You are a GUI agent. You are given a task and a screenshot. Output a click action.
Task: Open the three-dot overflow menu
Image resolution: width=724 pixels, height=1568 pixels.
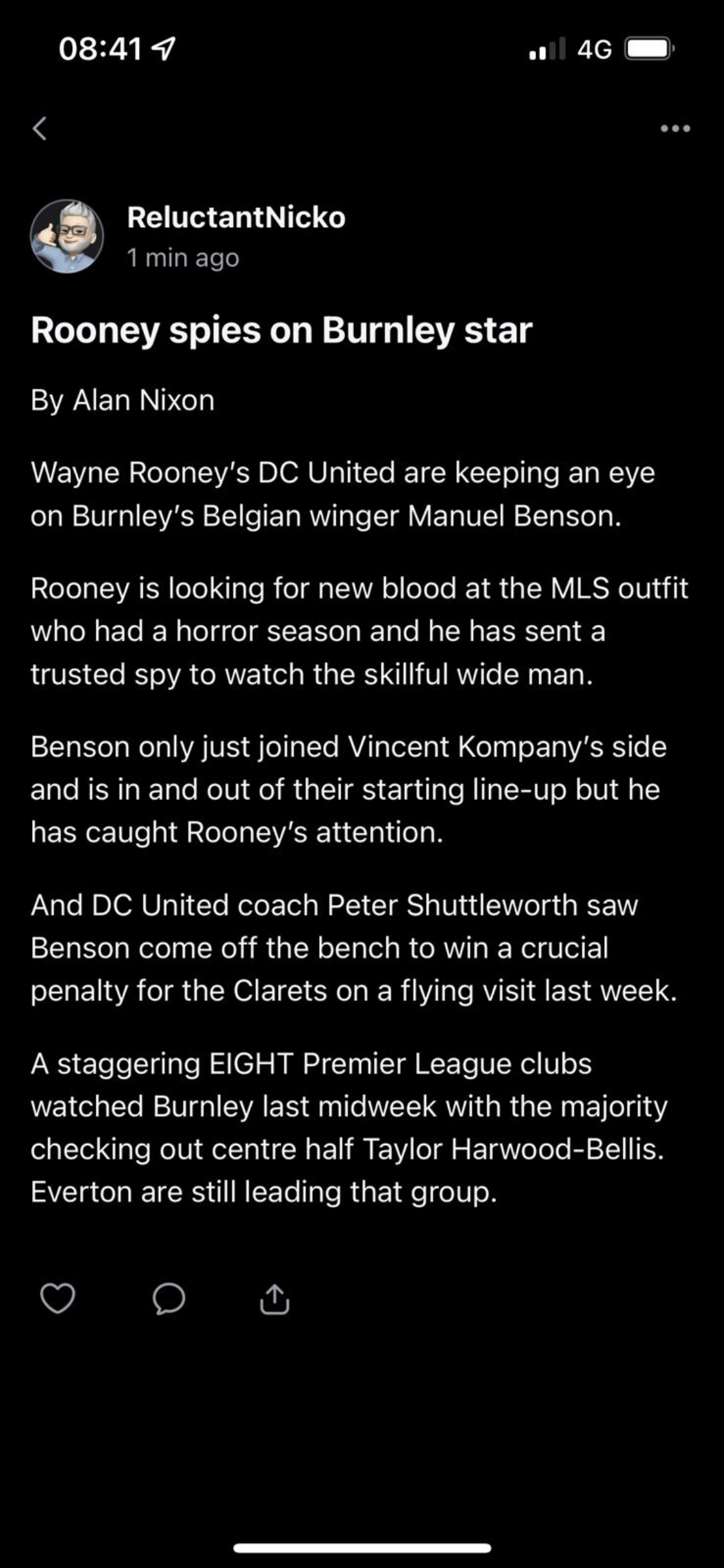pyautogui.click(x=675, y=129)
